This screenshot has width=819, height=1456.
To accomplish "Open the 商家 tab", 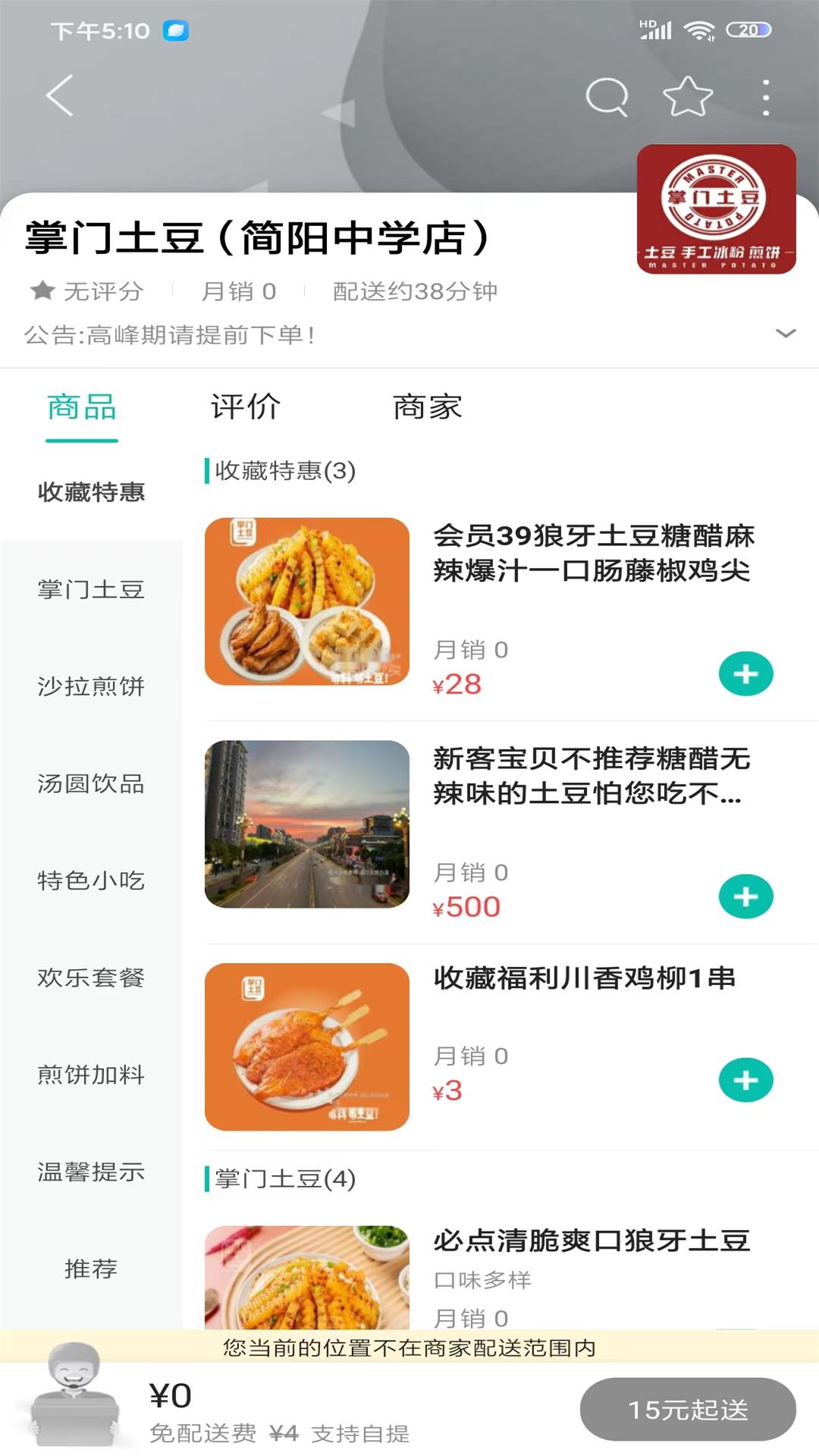I will tap(428, 407).
